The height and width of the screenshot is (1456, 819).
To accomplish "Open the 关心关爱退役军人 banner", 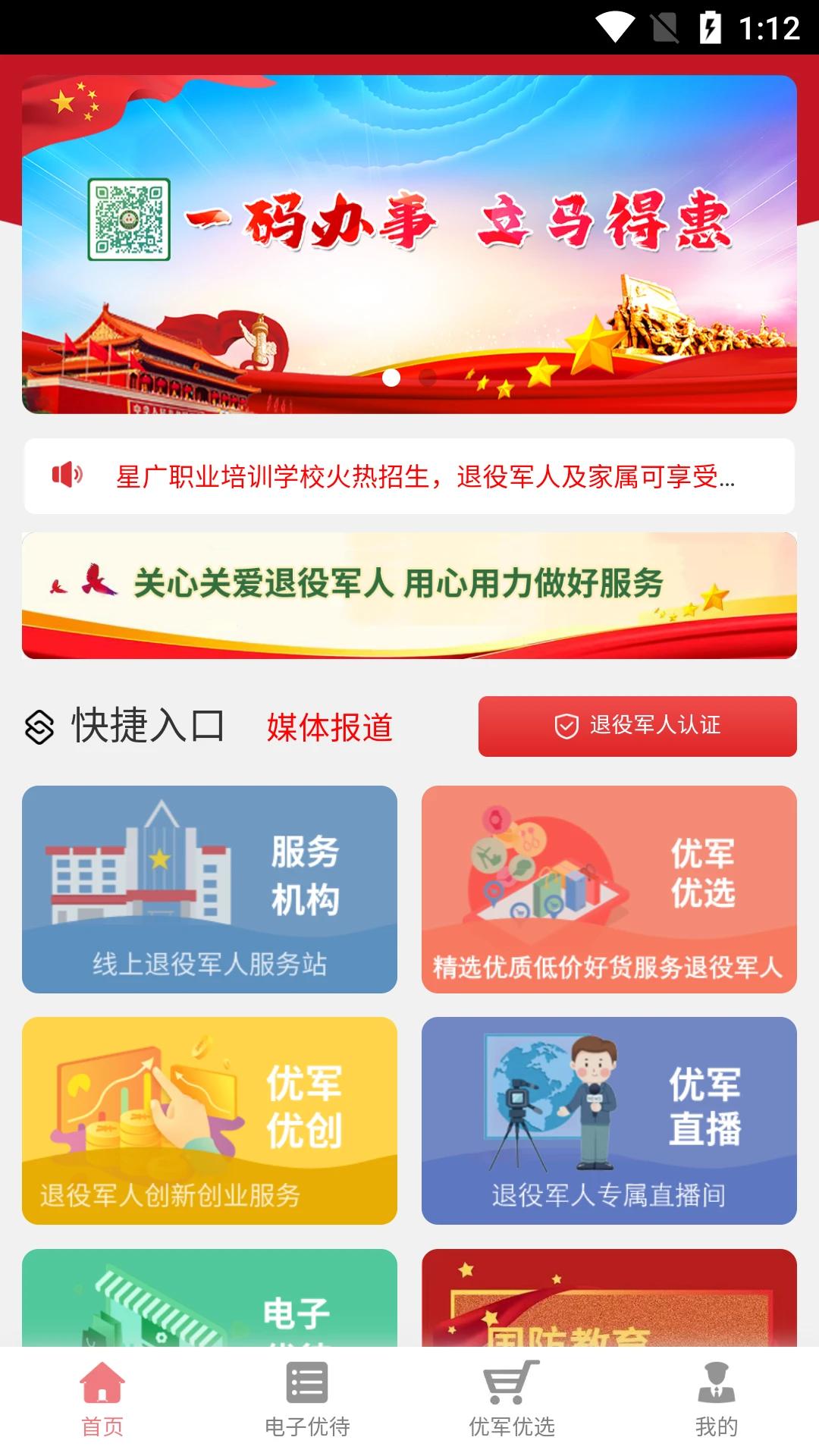I will pyautogui.click(x=409, y=595).
